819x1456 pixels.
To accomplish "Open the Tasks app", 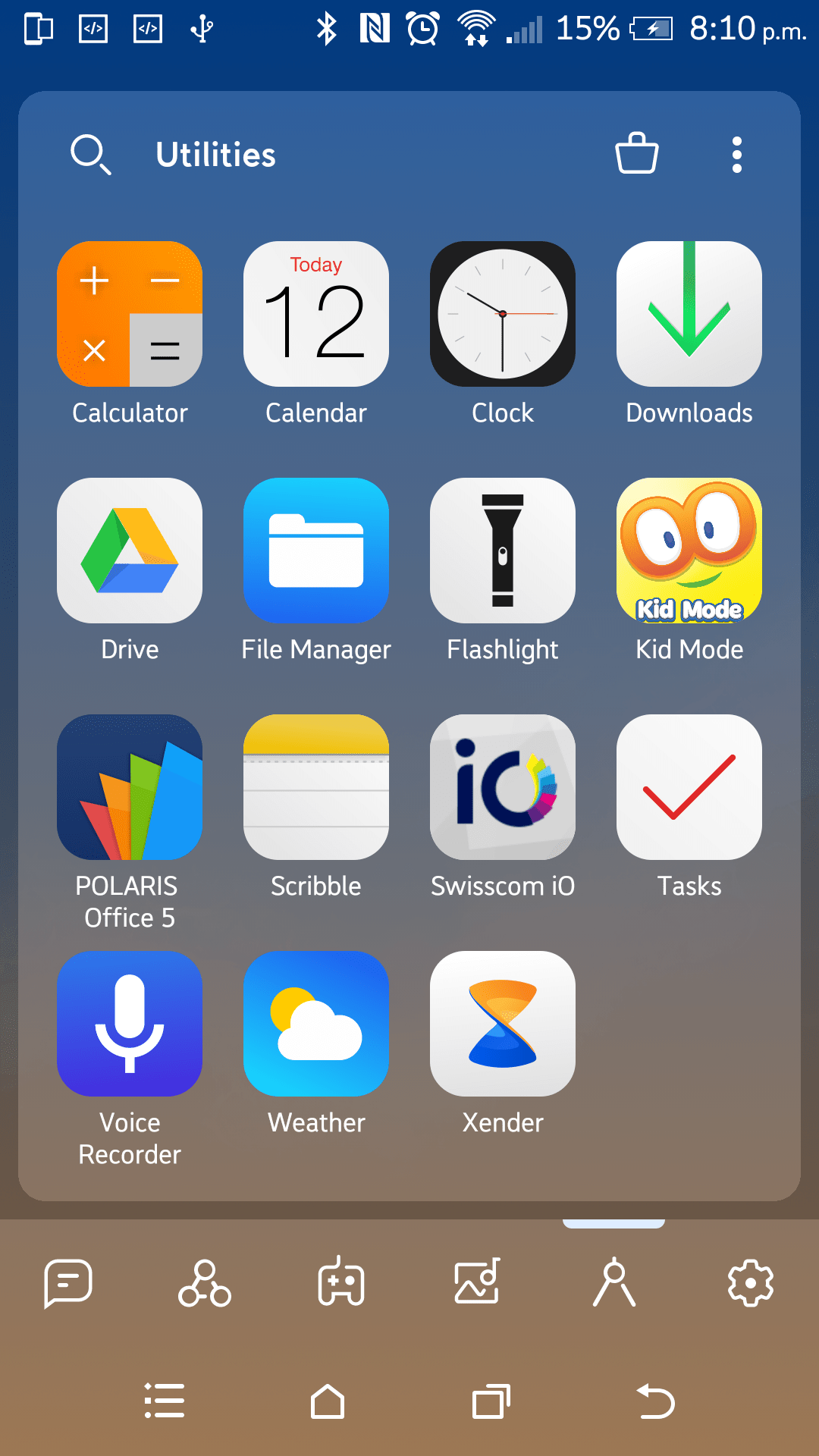I will [689, 787].
